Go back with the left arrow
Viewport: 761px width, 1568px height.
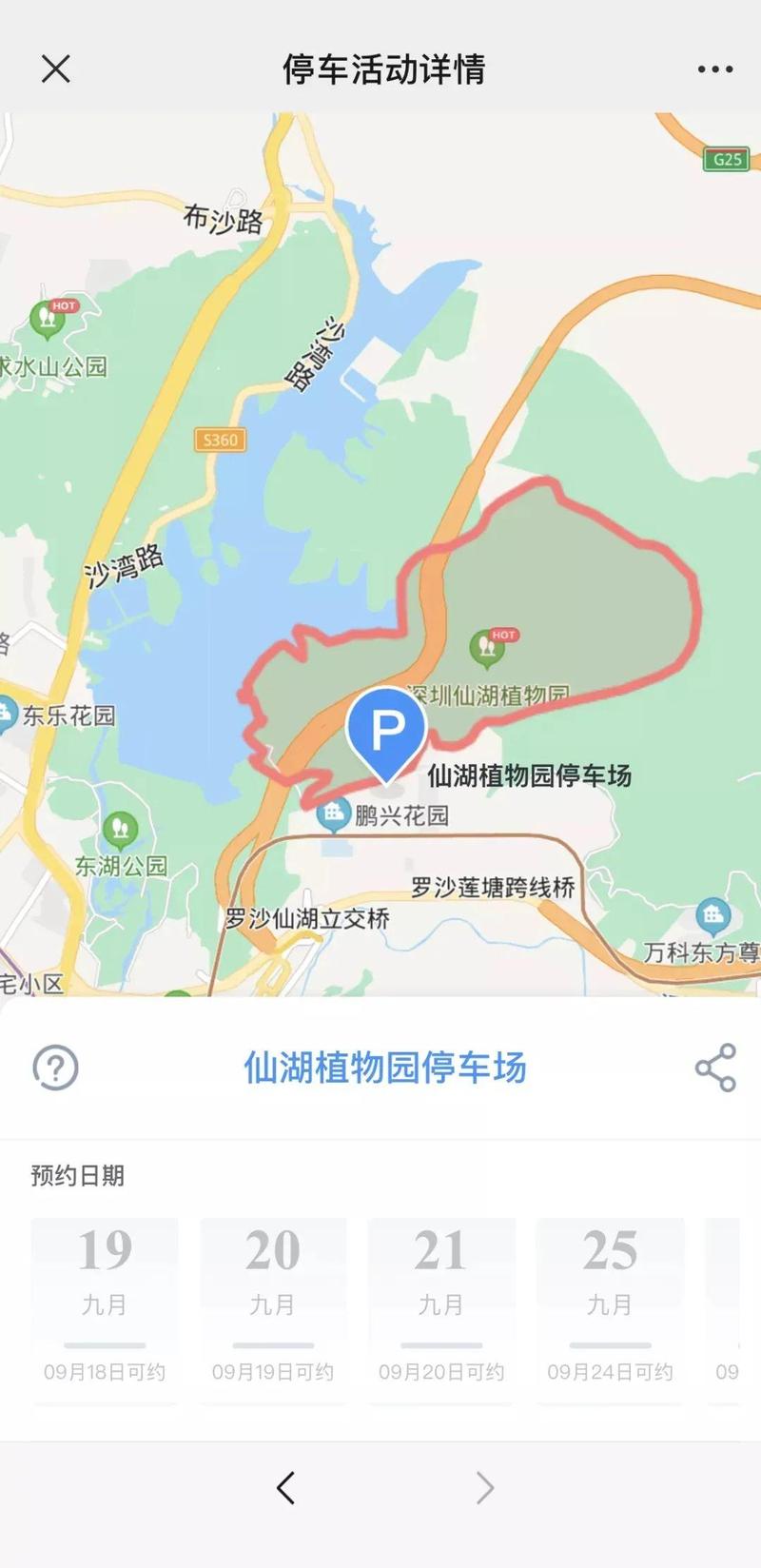click(285, 1487)
